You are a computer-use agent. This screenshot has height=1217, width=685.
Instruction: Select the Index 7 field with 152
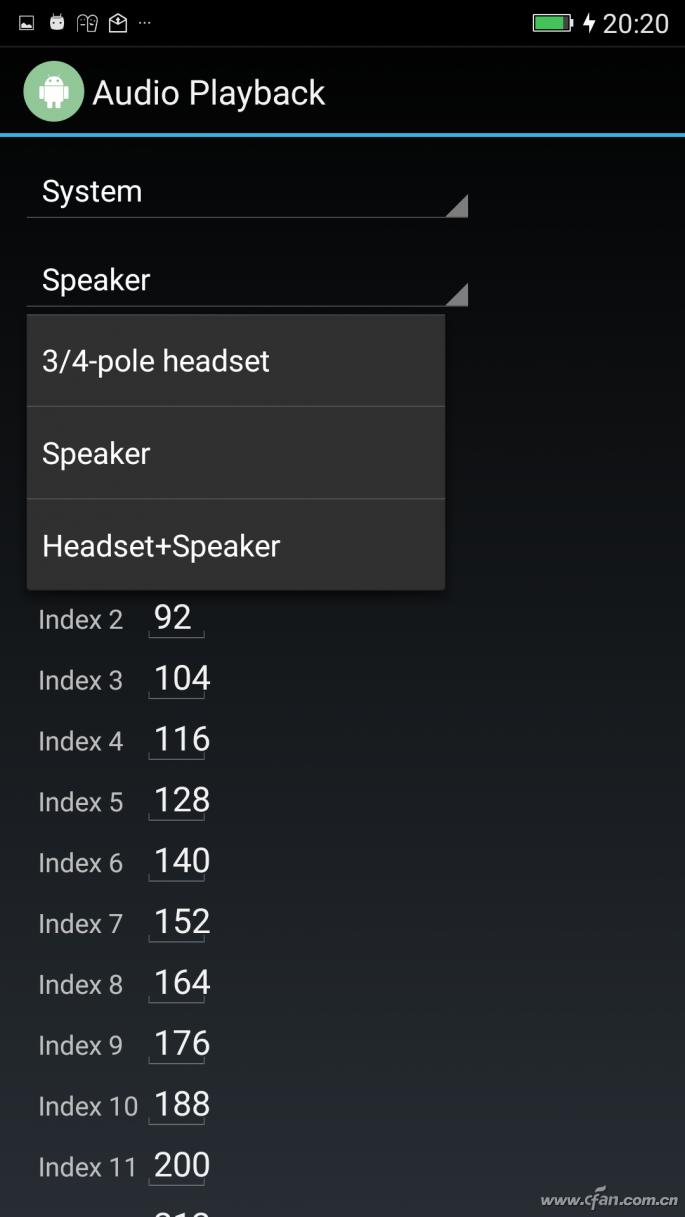point(181,923)
